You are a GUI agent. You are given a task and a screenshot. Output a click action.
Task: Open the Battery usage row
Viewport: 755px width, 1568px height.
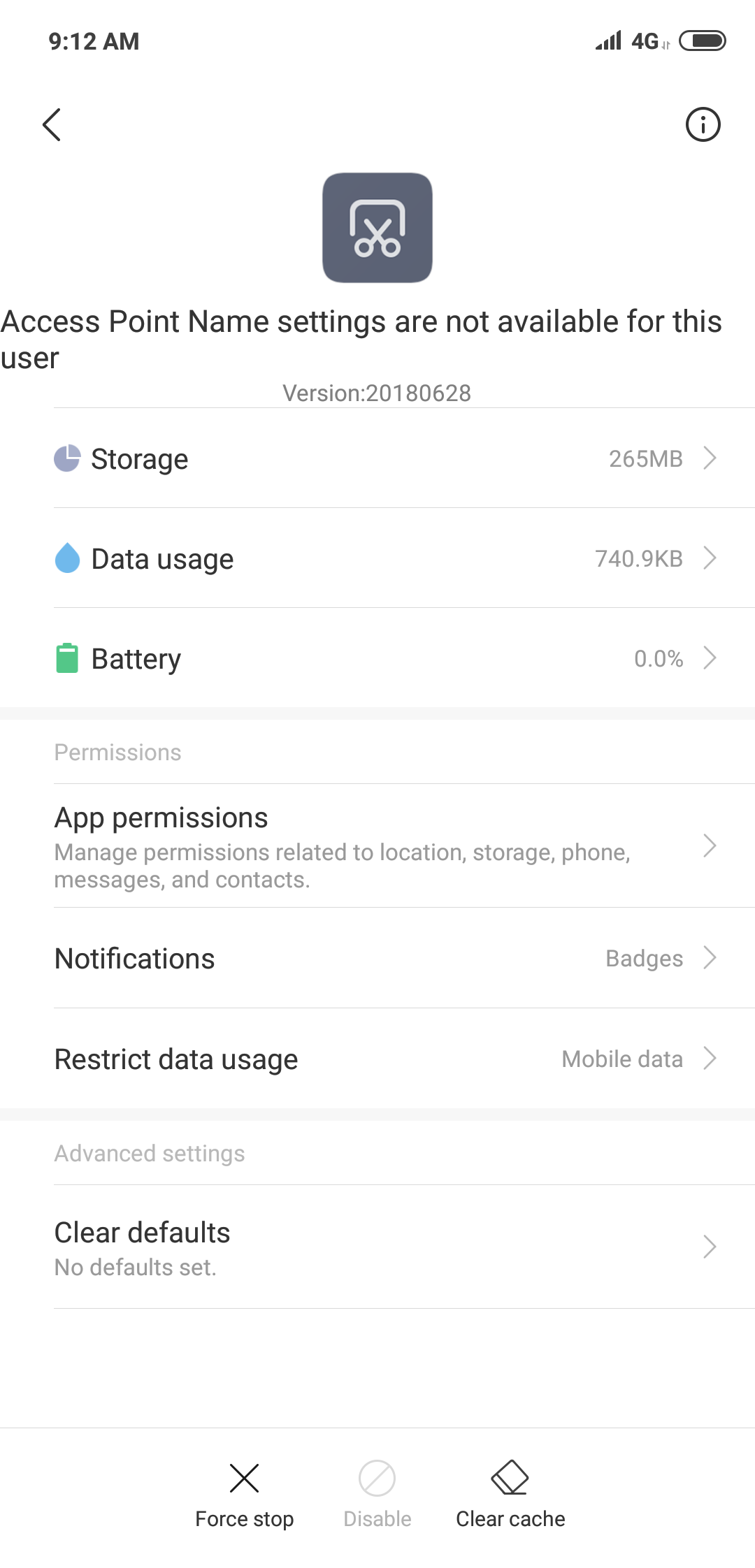click(x=377, y=658)
